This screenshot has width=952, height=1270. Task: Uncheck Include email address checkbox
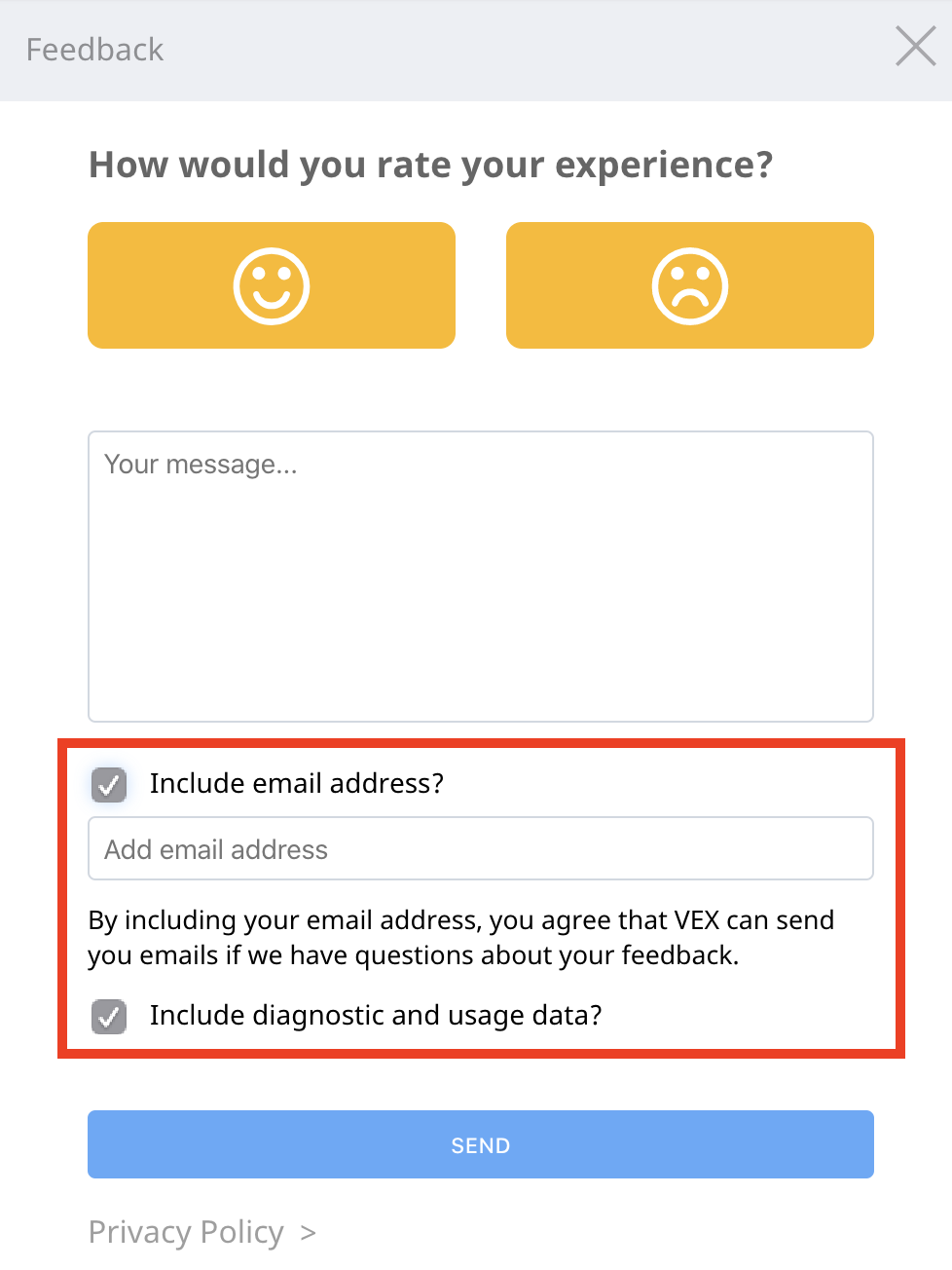(x=109, y=784)
